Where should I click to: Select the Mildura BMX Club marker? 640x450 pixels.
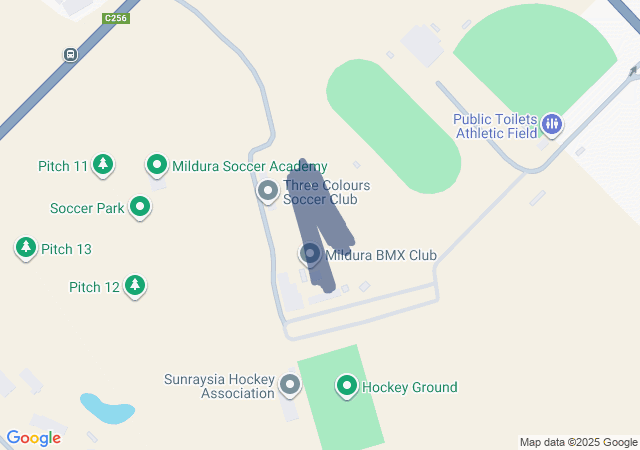click(311, 254)
